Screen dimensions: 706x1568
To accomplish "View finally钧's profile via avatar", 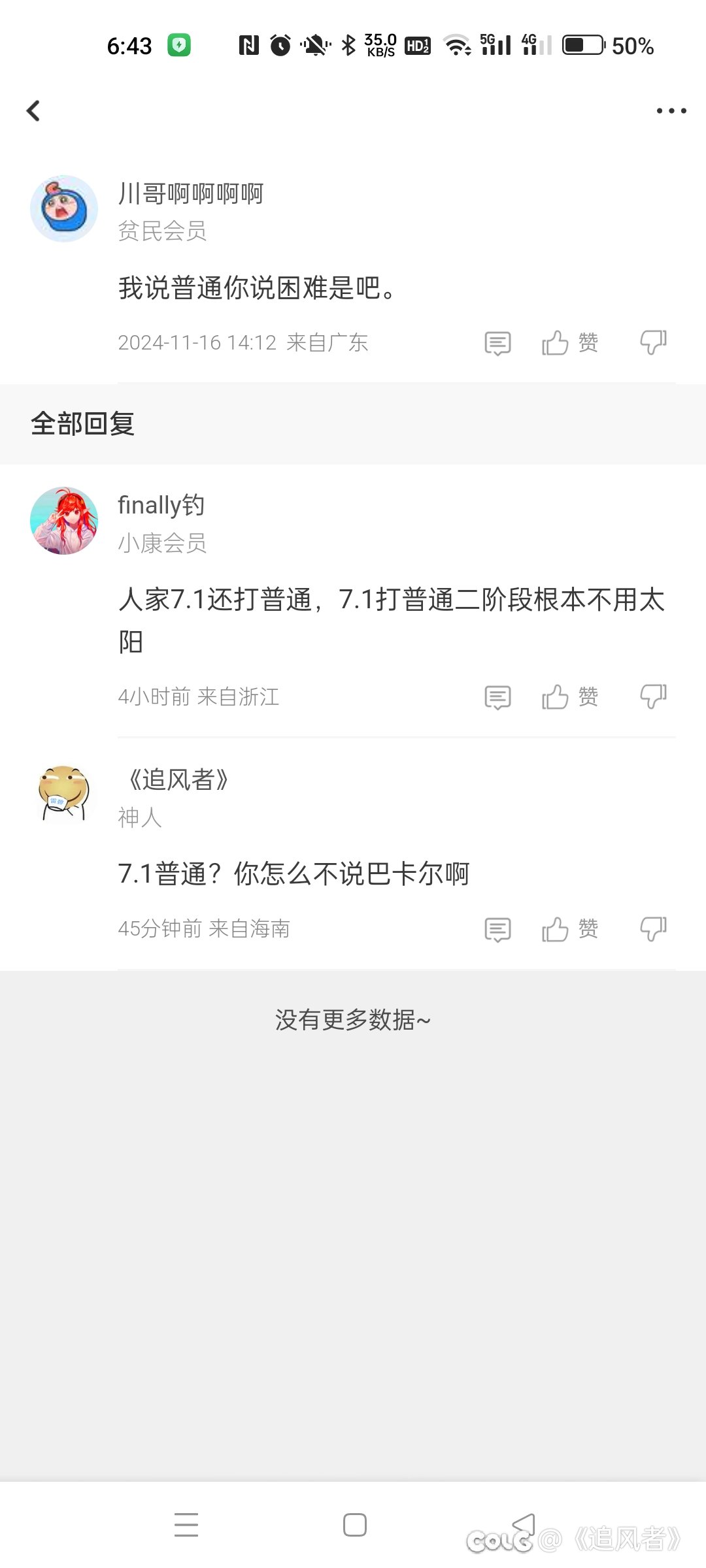I will pos(64,521).
